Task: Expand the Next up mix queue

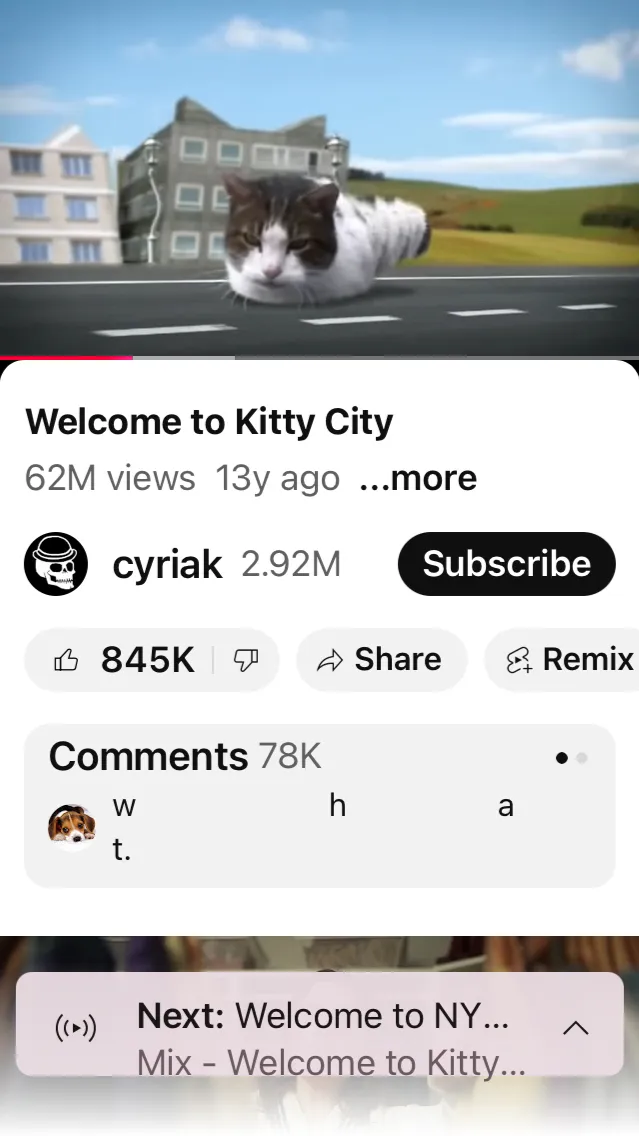Action: point(576,1027)
